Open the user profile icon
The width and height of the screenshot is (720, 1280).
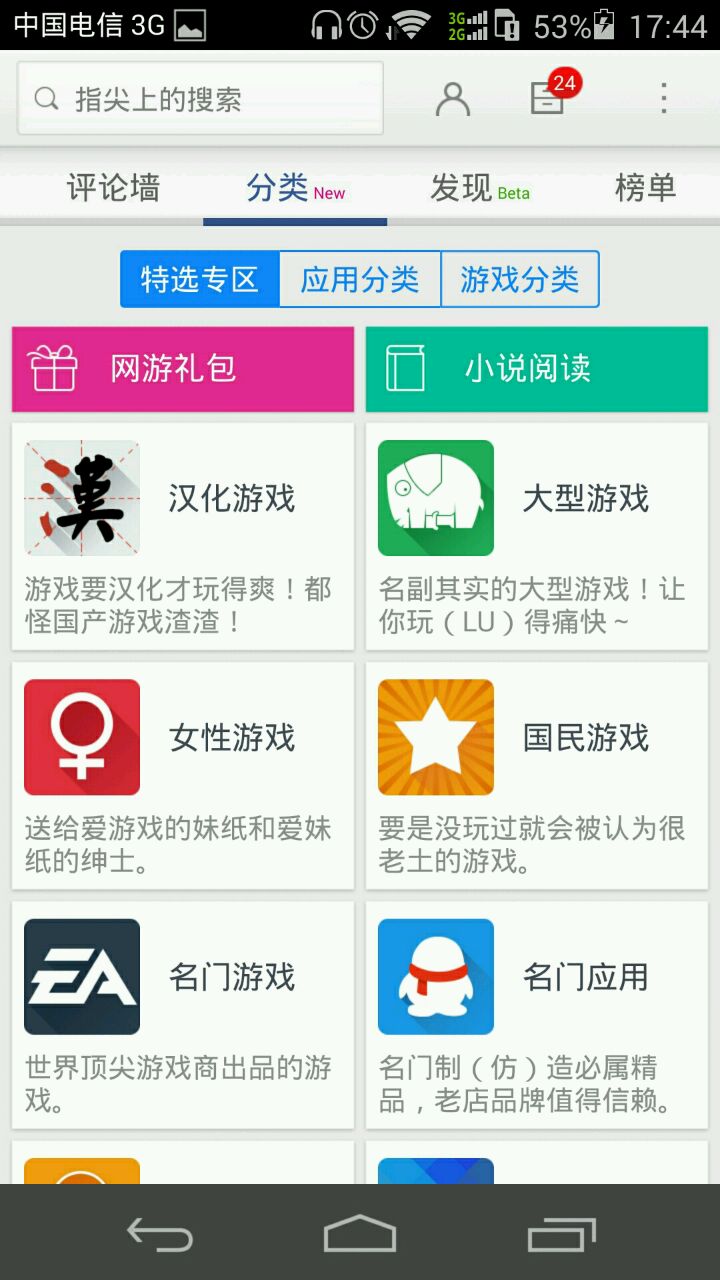pyautogui.click(x=453, y=98)
